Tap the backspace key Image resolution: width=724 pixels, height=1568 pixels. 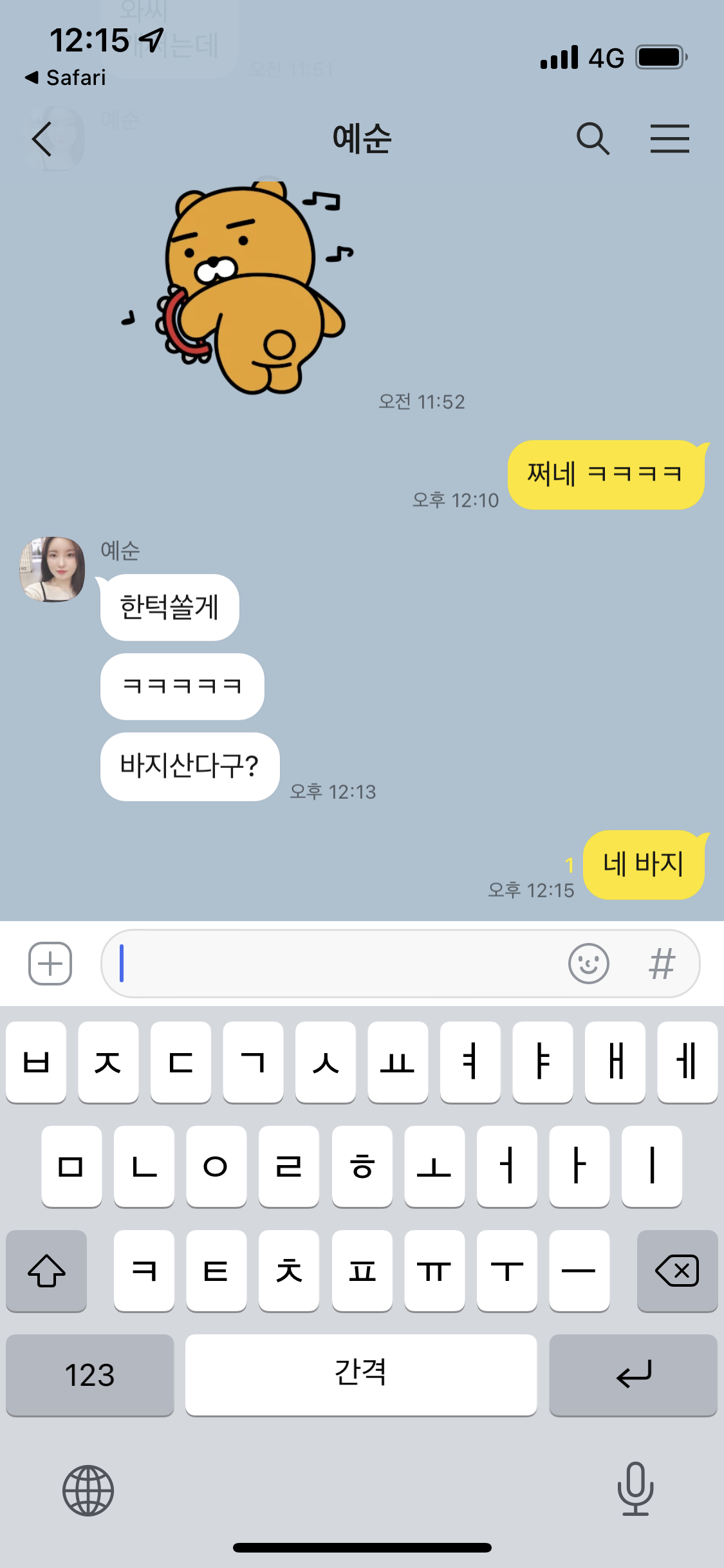(x=677, y=1271)
